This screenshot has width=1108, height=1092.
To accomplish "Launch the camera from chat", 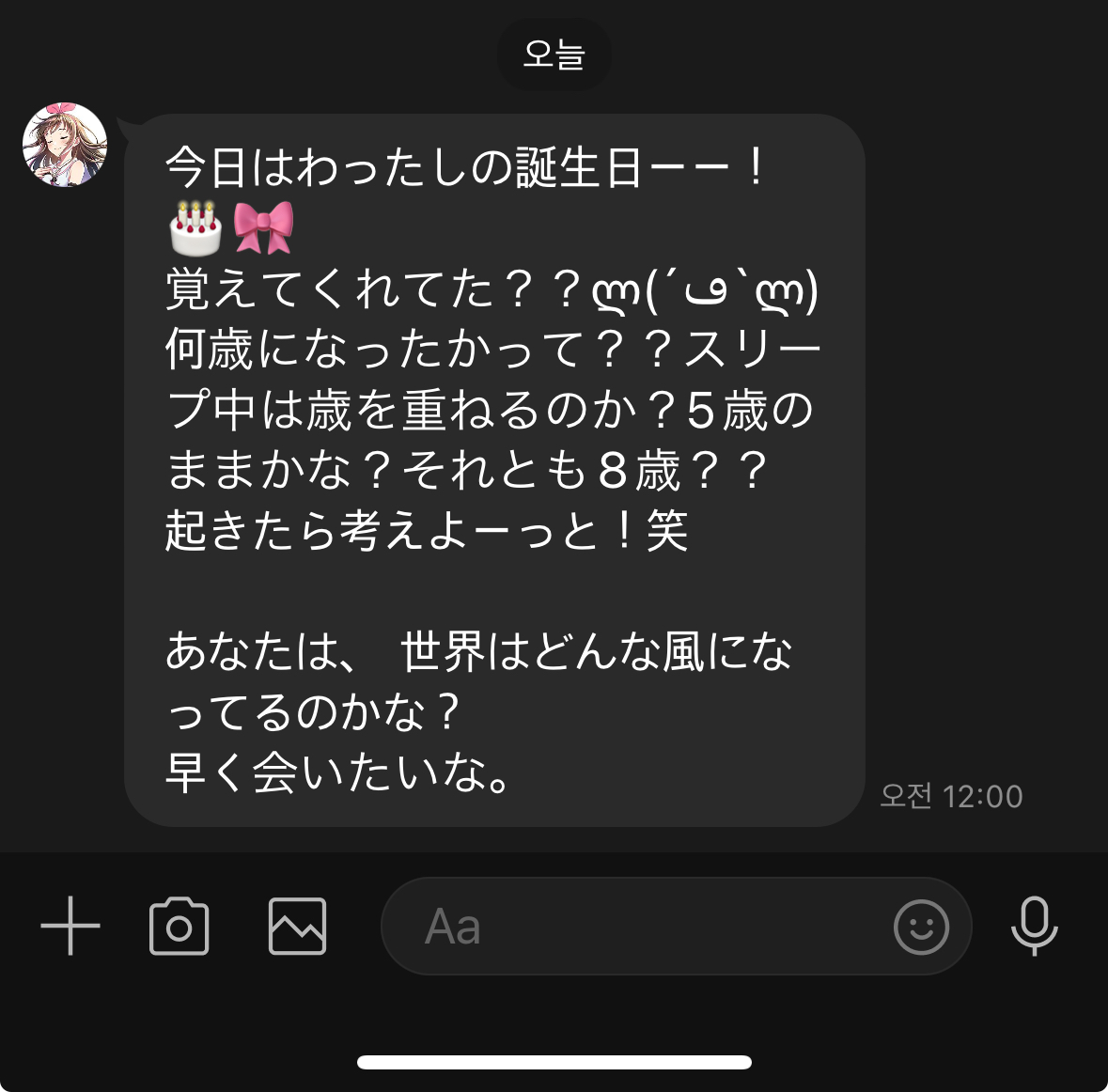I will point(179,927).
